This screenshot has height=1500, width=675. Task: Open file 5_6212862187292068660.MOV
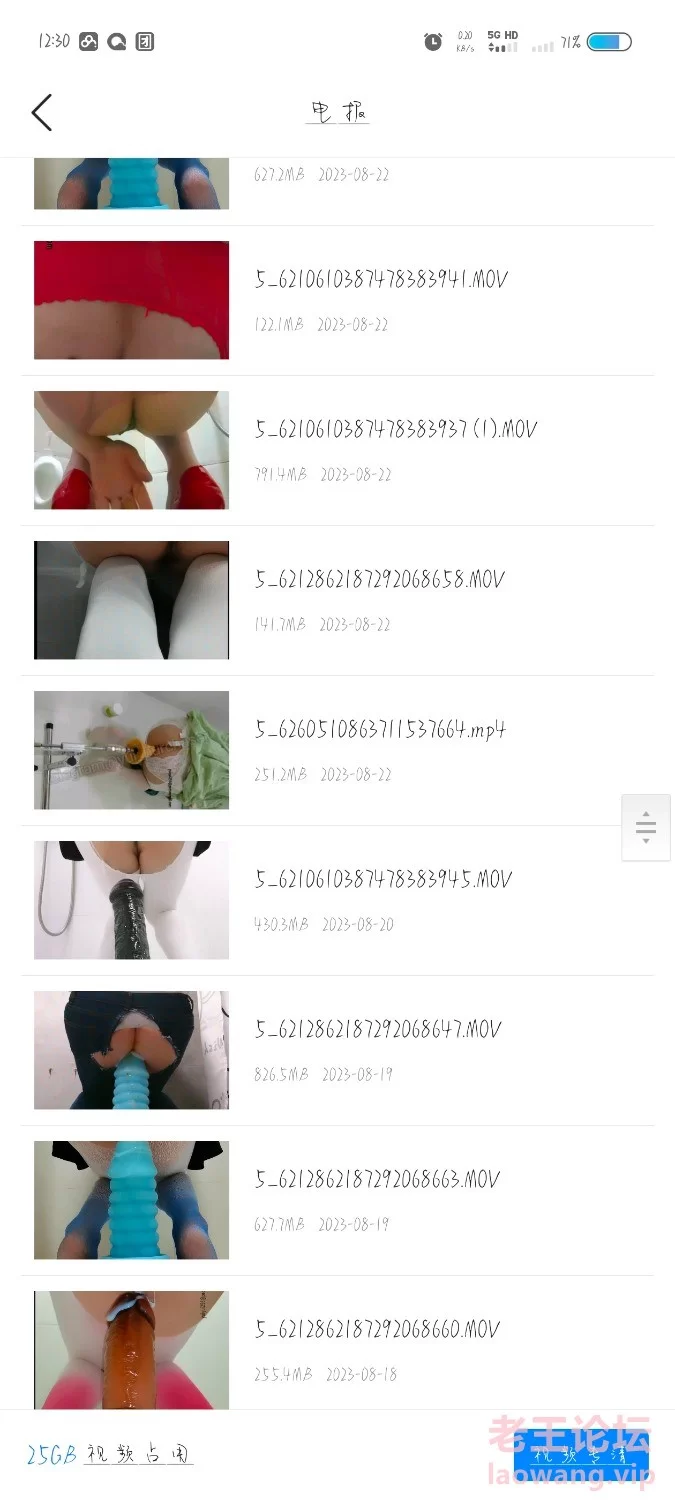point(377,1331)
